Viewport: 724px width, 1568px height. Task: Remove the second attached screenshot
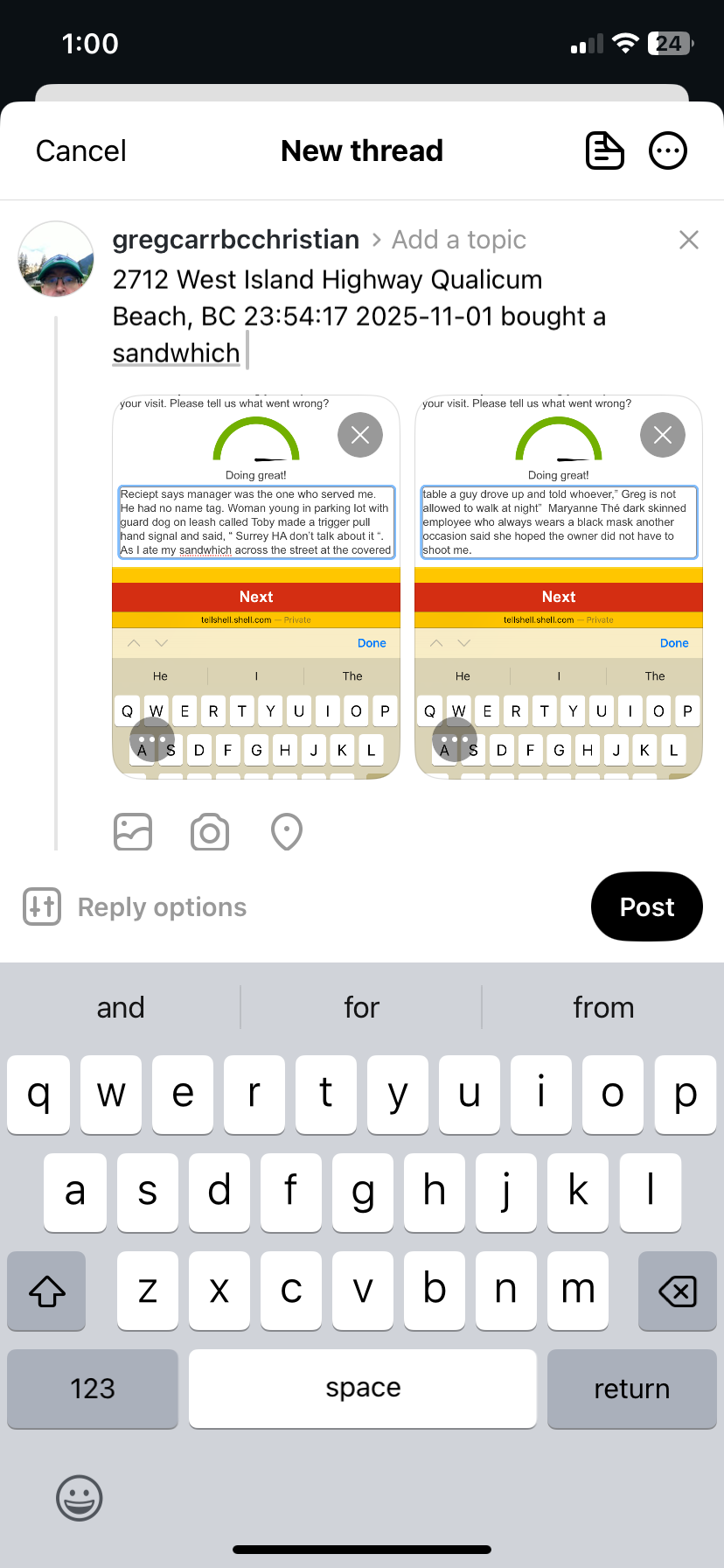663,435
